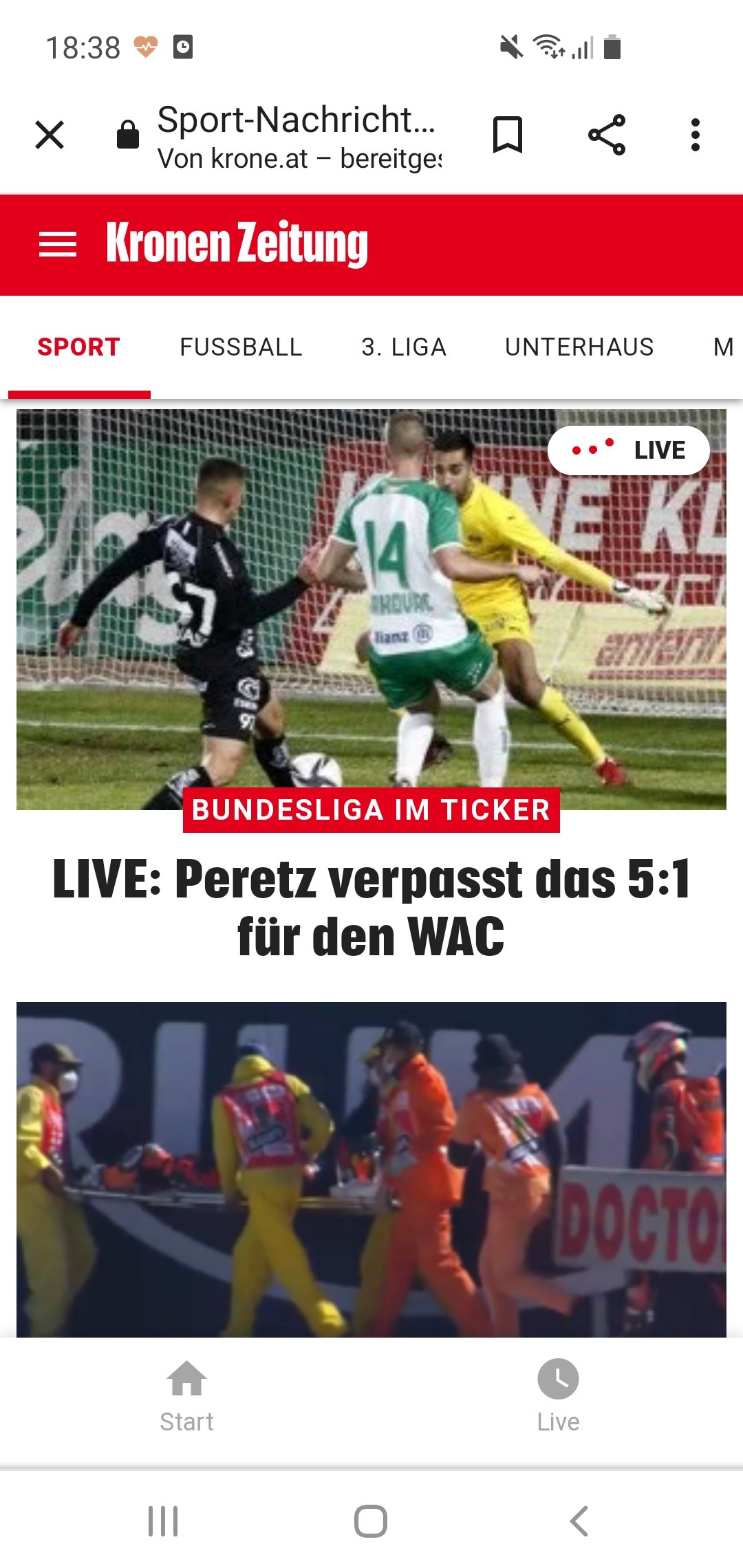Open the Peretz 5:1 WAC headline

pyautogui.click(x=371, y=908)
